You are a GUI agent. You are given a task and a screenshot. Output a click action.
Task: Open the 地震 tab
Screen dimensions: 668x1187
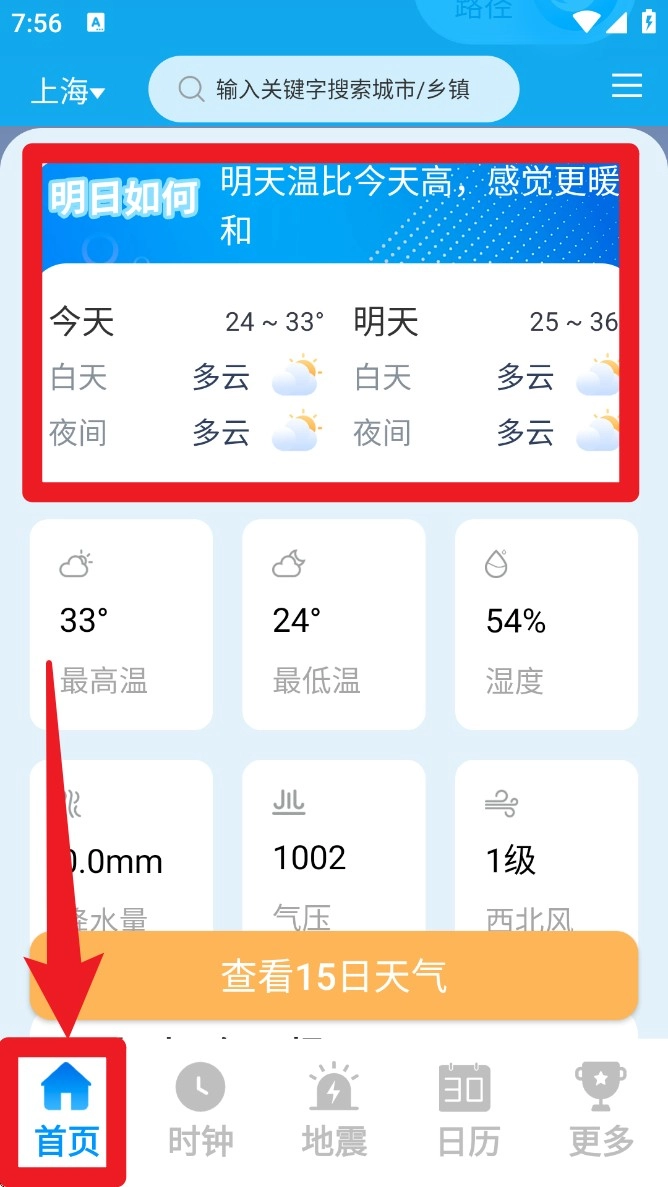(334, 1112)
